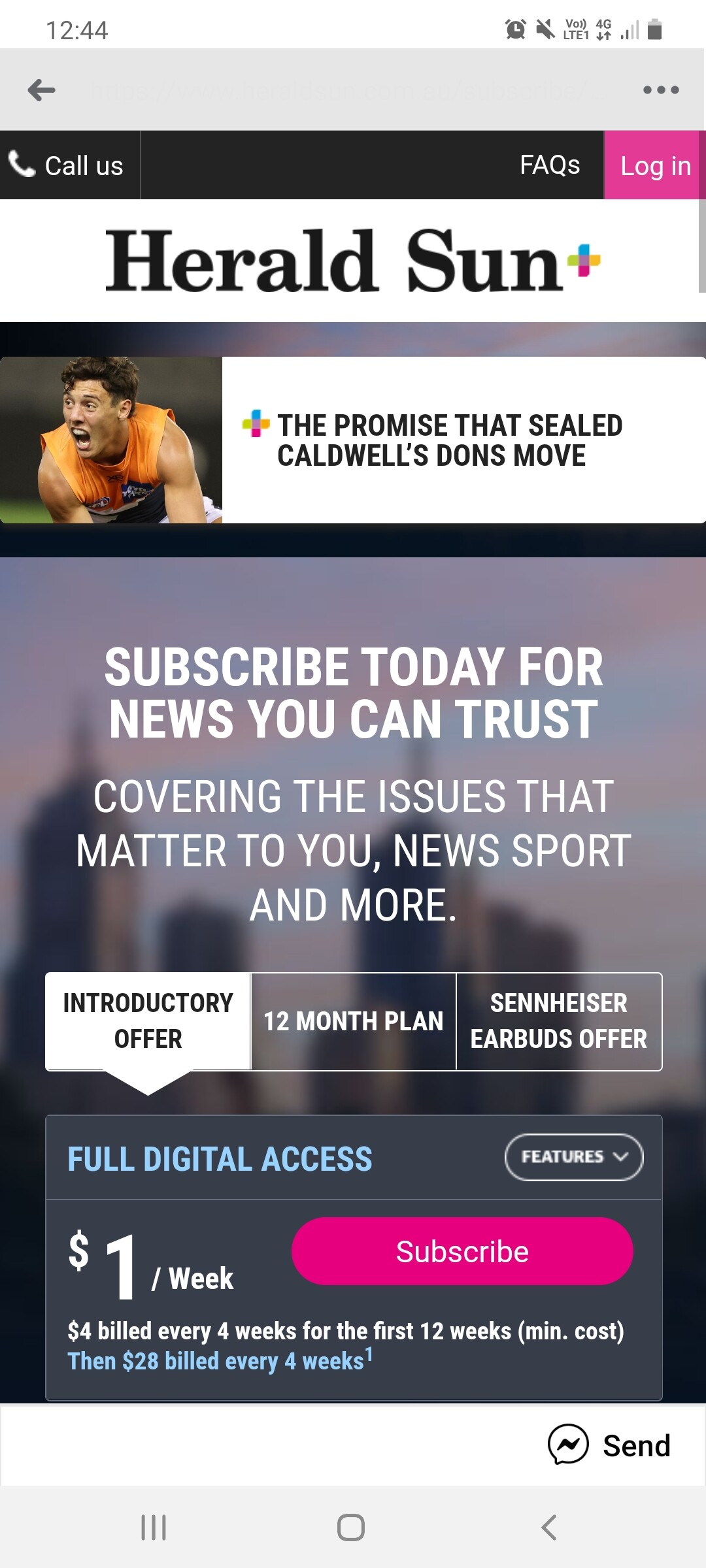Tap Call us in the header
Viewport: 706px width, 1568px height.
[66, 165]
